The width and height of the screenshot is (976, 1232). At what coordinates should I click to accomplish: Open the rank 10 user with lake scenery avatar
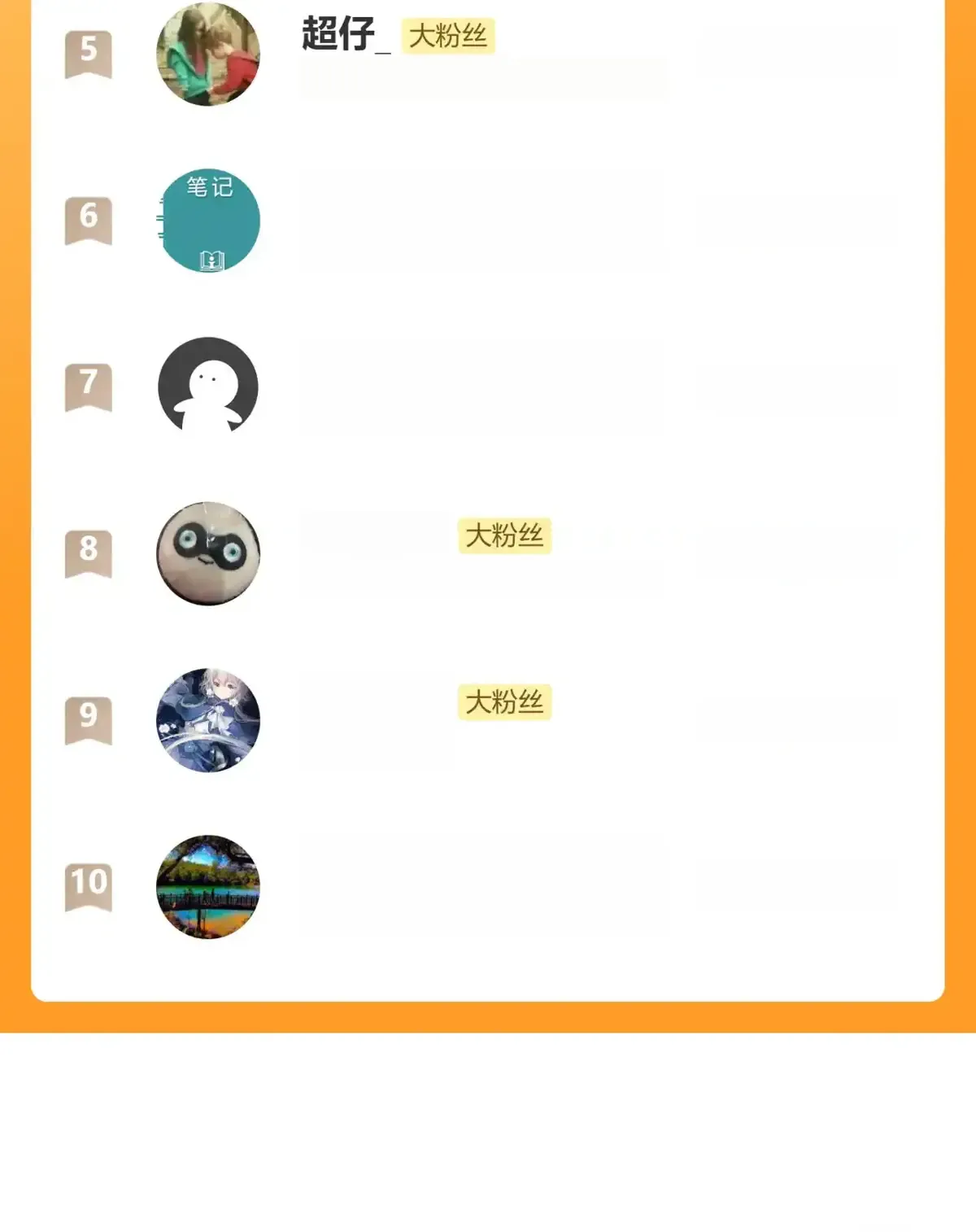[x=208, y=886]
